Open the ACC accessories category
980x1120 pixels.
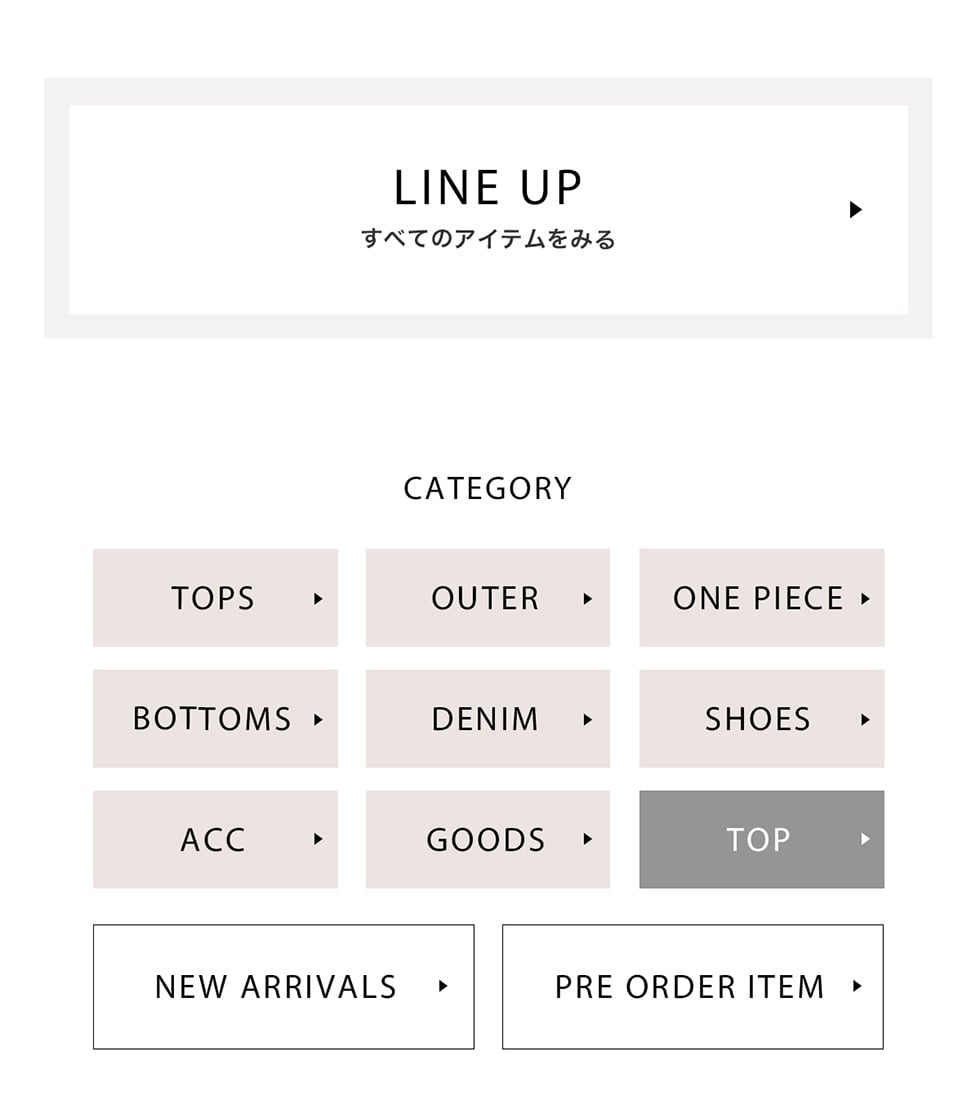215,840
